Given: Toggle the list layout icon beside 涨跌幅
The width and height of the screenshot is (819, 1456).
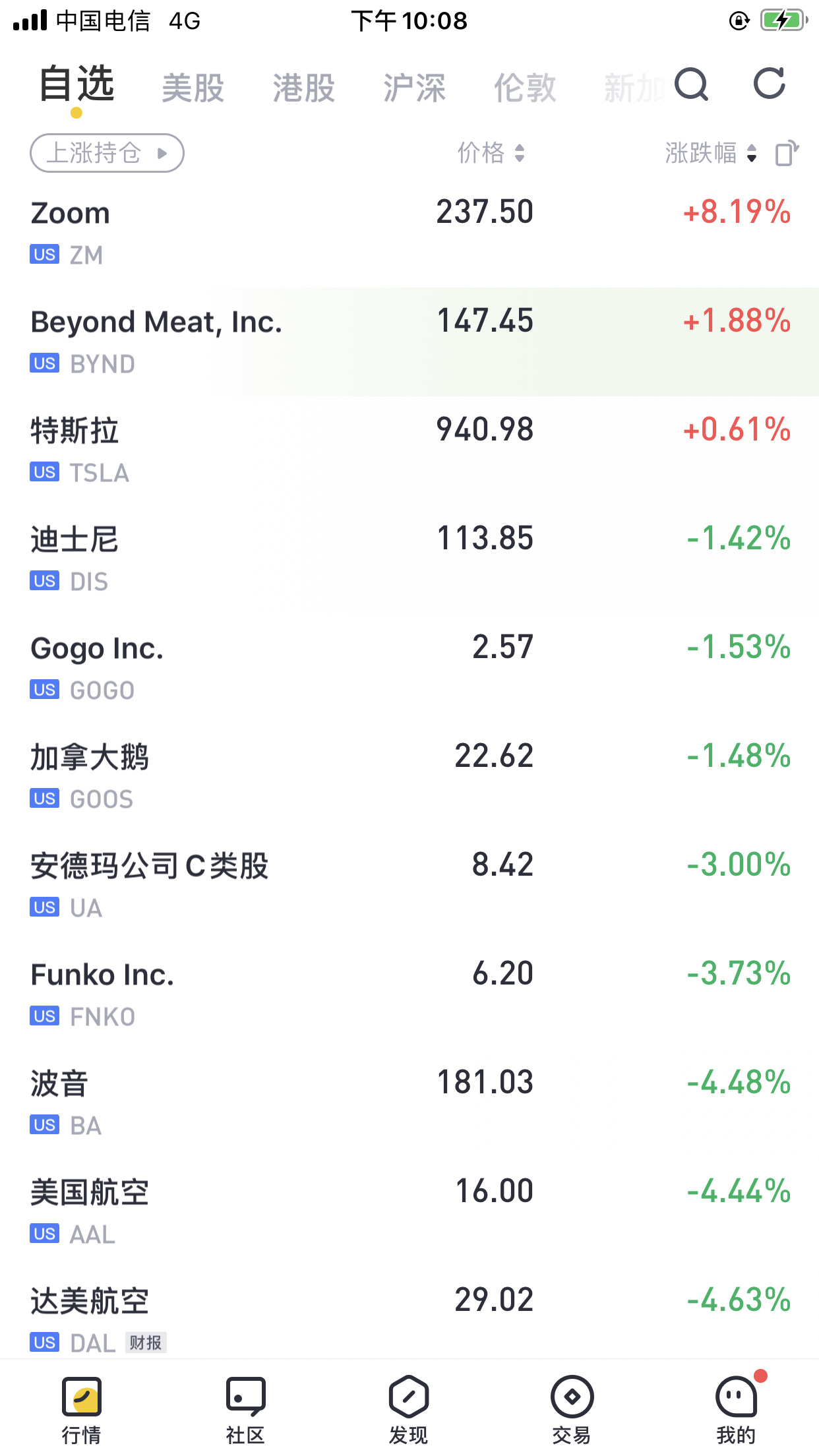Looking at the screenshot, I should (786, 153).
